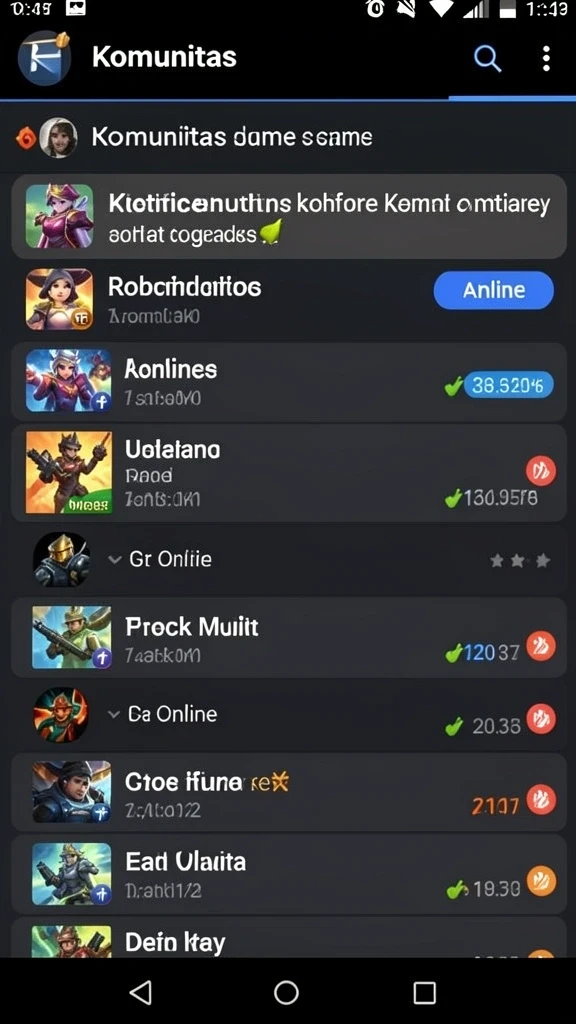Open the Aonlines row
This screenshot has height=1024, width=576.
click(289, 381)
